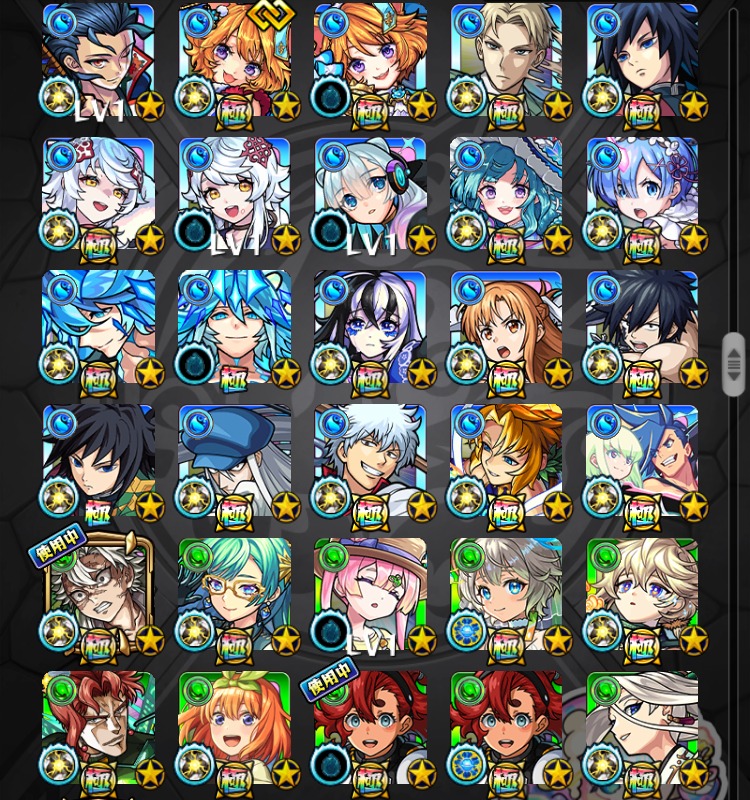The image size is (750, 800).
Task: Select the orange-haired girl with green ribbon
Action: pyautogui.click(x=234, y=728)
